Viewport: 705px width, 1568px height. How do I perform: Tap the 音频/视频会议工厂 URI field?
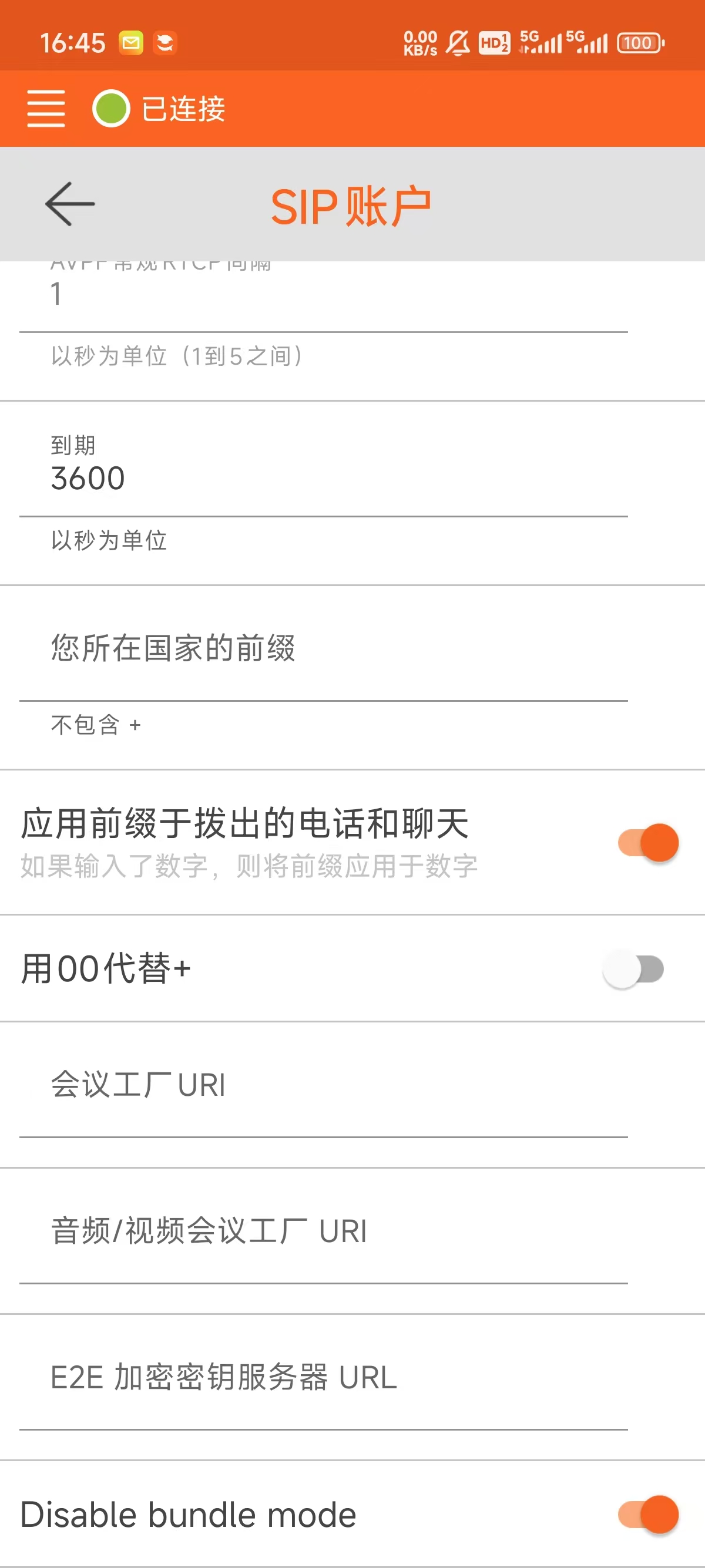coord(323,1232)
